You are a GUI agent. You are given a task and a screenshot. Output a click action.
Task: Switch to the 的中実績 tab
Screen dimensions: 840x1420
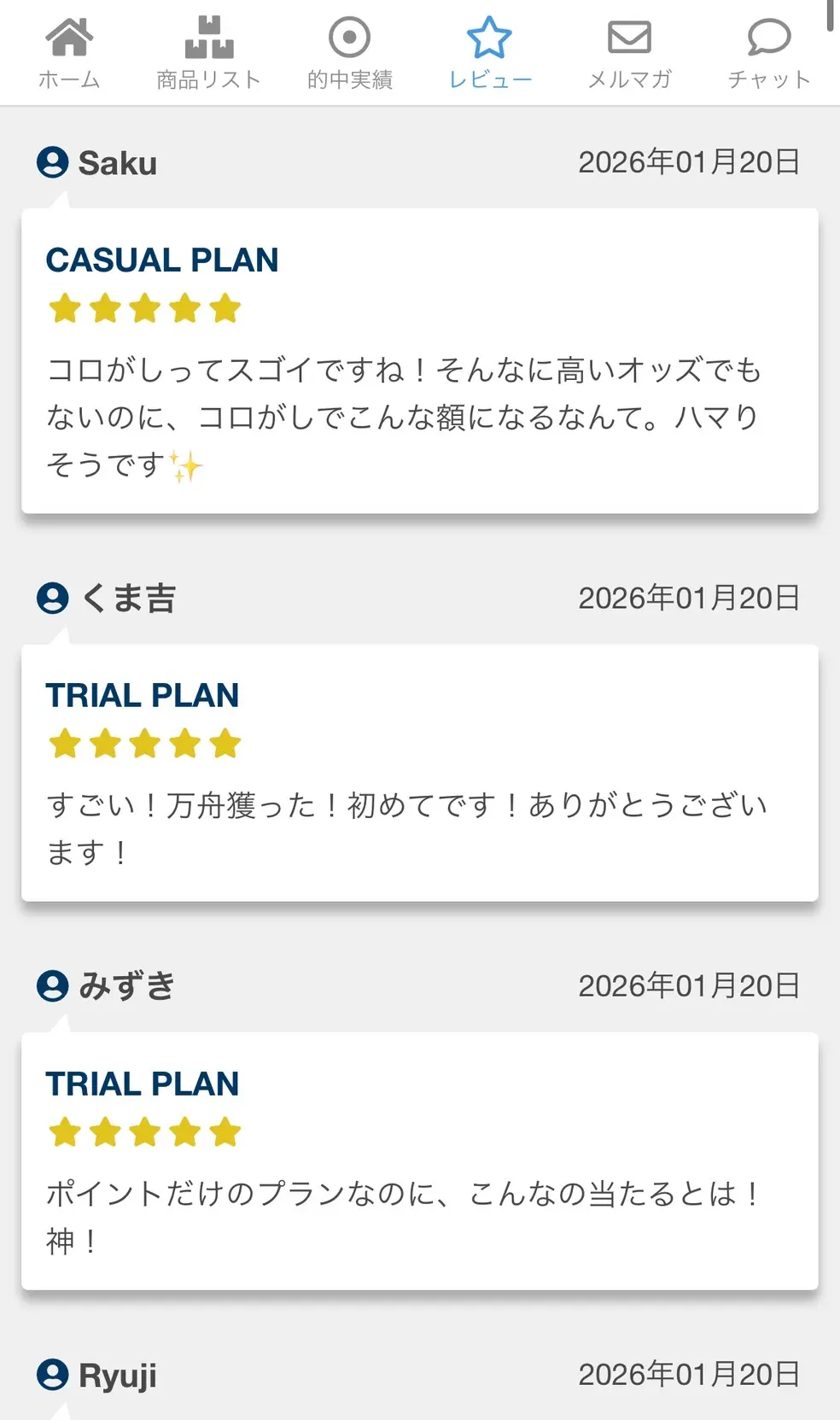pyautogui.click(x=349, y=53)
